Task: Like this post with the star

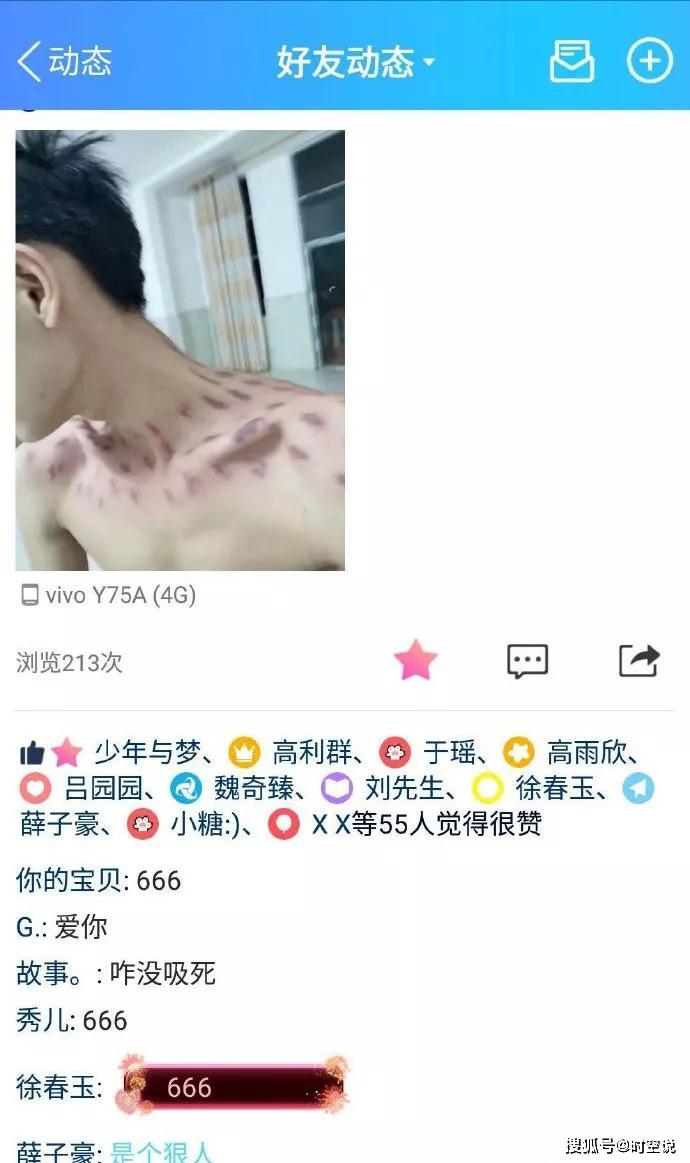Action: pyautogui.click(x=415, y=660)
